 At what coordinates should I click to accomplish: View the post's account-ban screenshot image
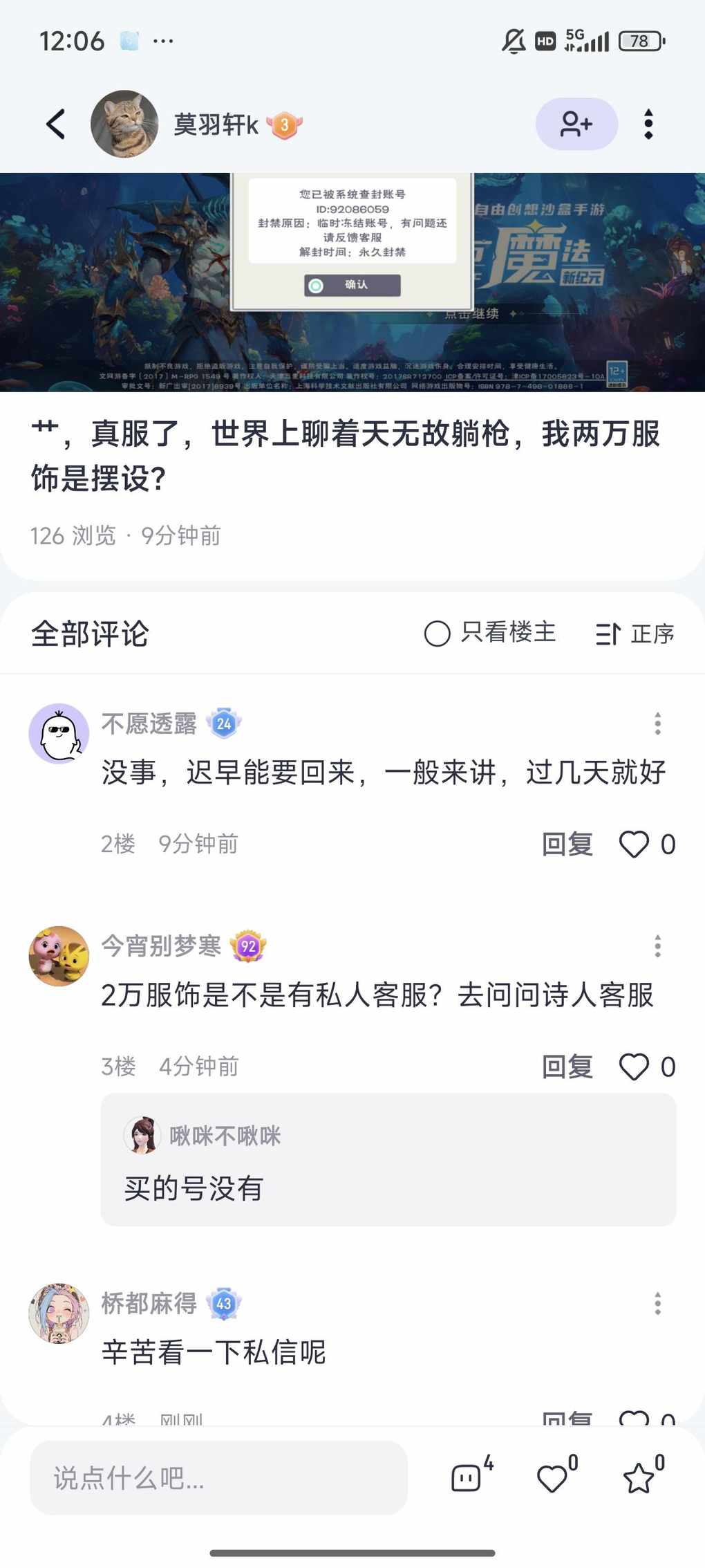[352, 282]
